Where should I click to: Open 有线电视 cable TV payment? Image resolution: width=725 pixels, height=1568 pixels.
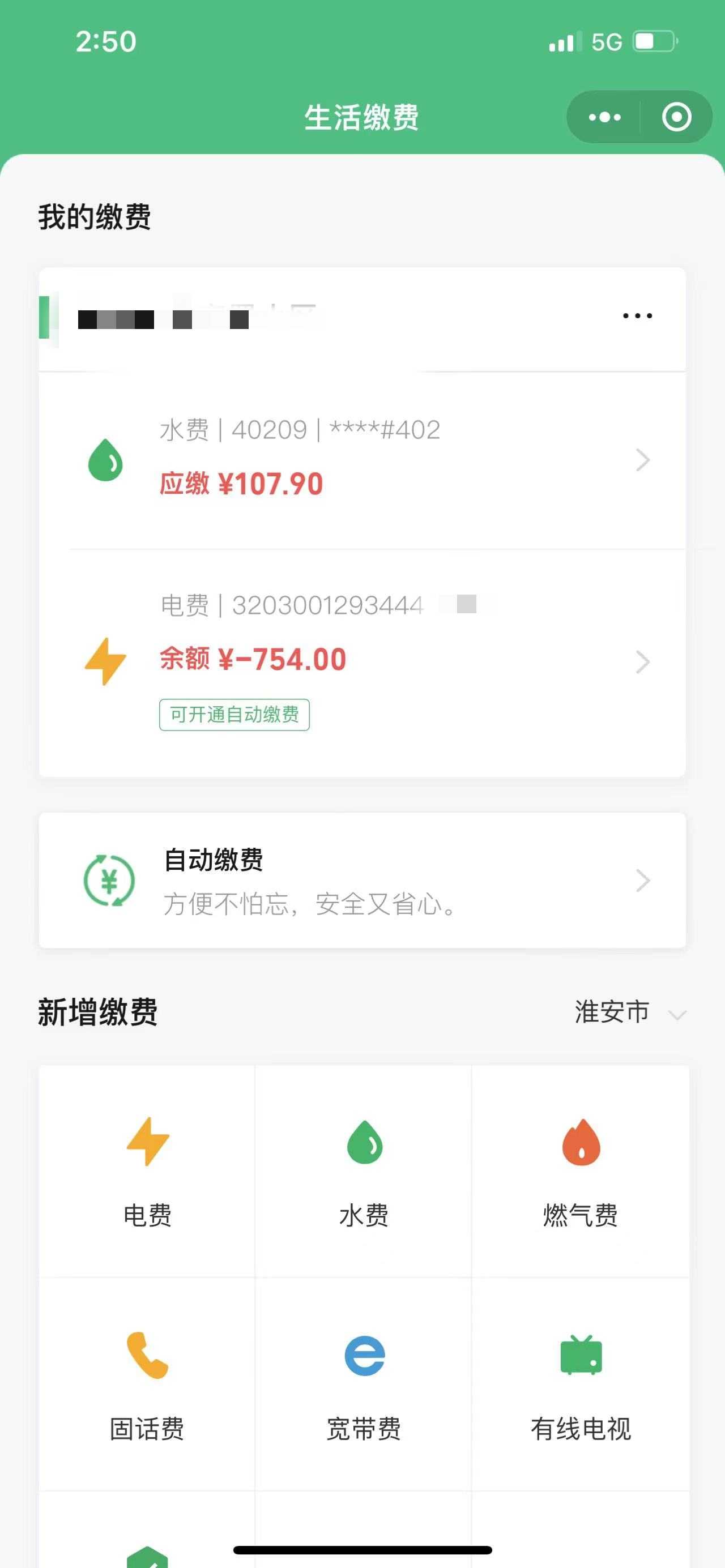[580, 1385]
